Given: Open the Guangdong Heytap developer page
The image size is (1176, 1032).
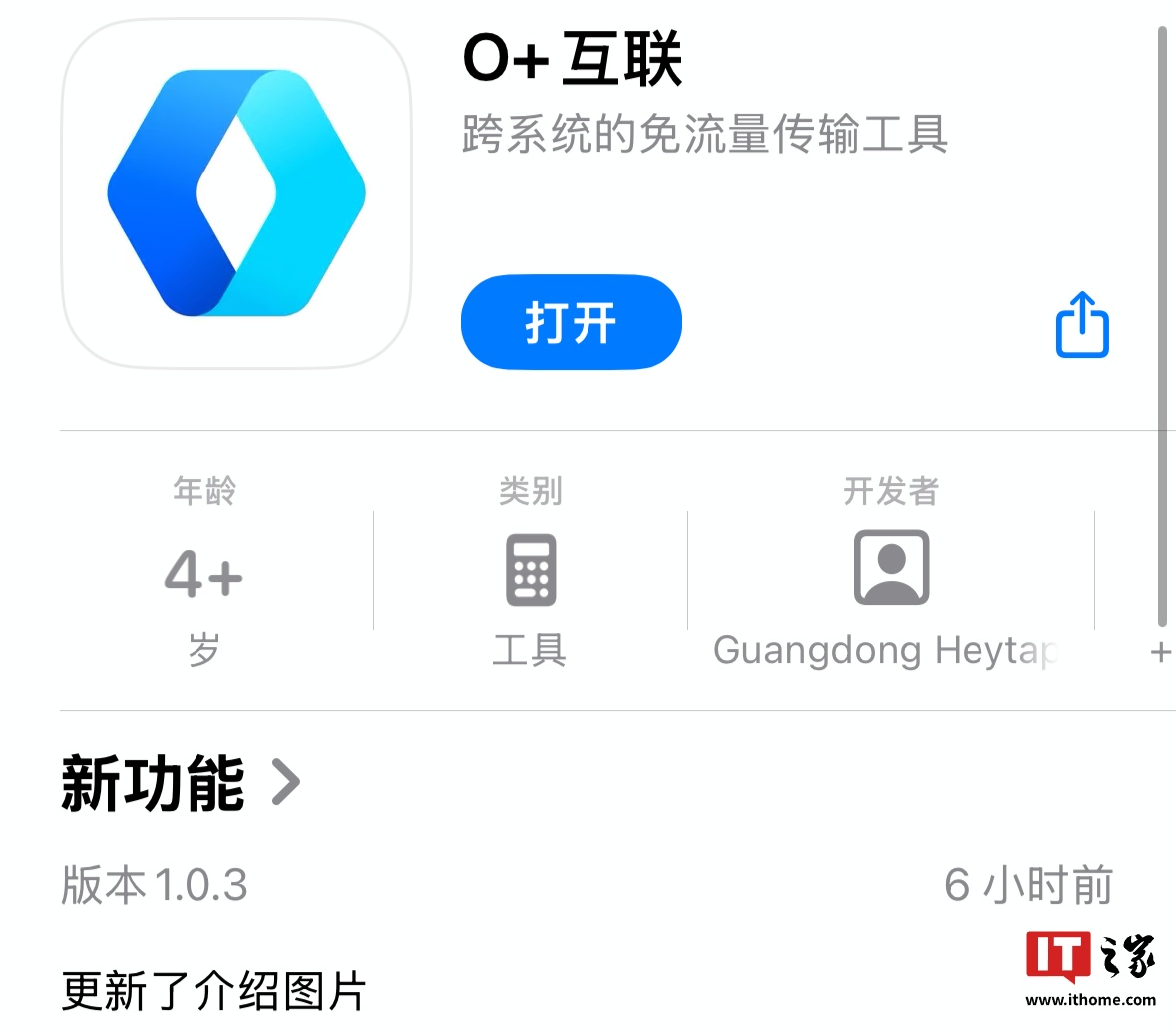Looking at the screenshot, I should tap(890, 572).
